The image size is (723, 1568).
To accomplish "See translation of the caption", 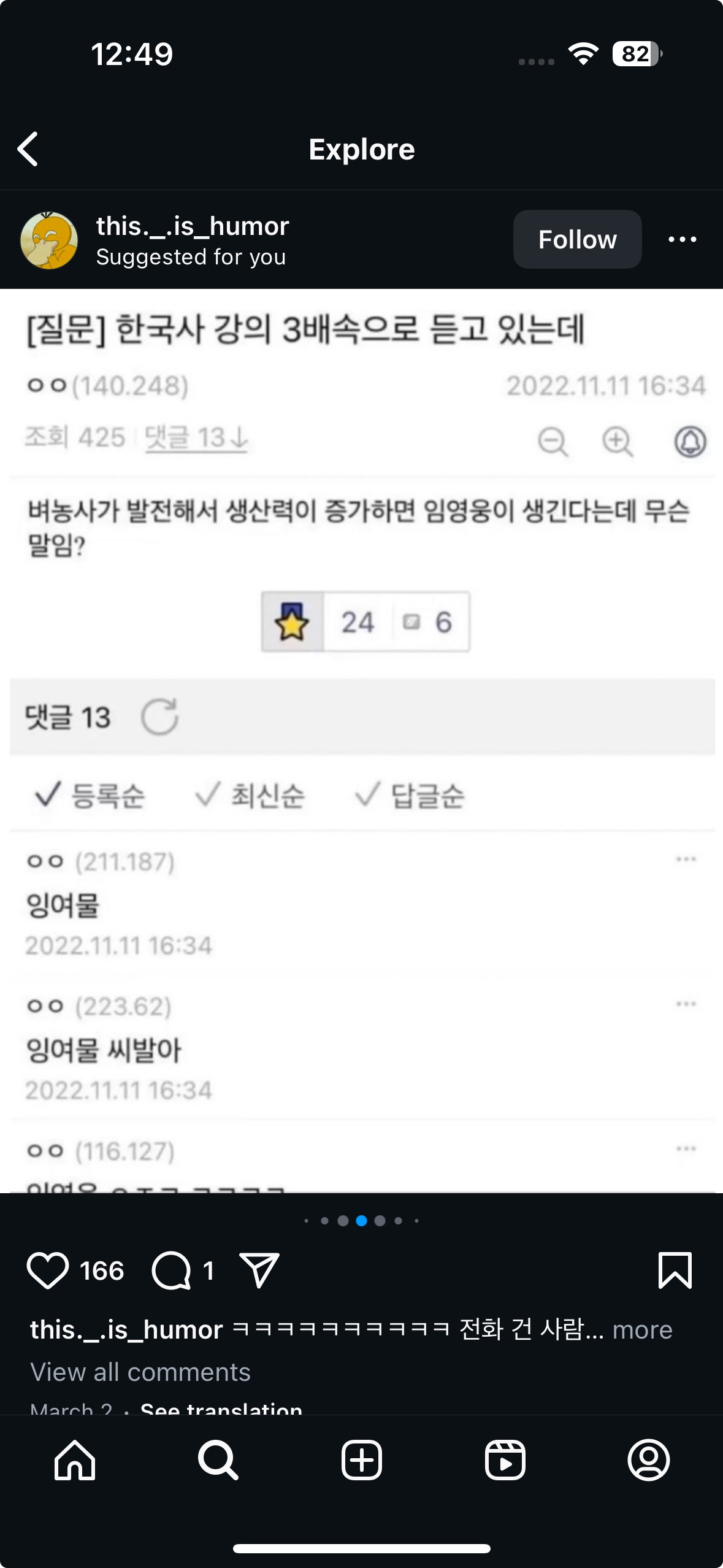I will pos(221,1409).
